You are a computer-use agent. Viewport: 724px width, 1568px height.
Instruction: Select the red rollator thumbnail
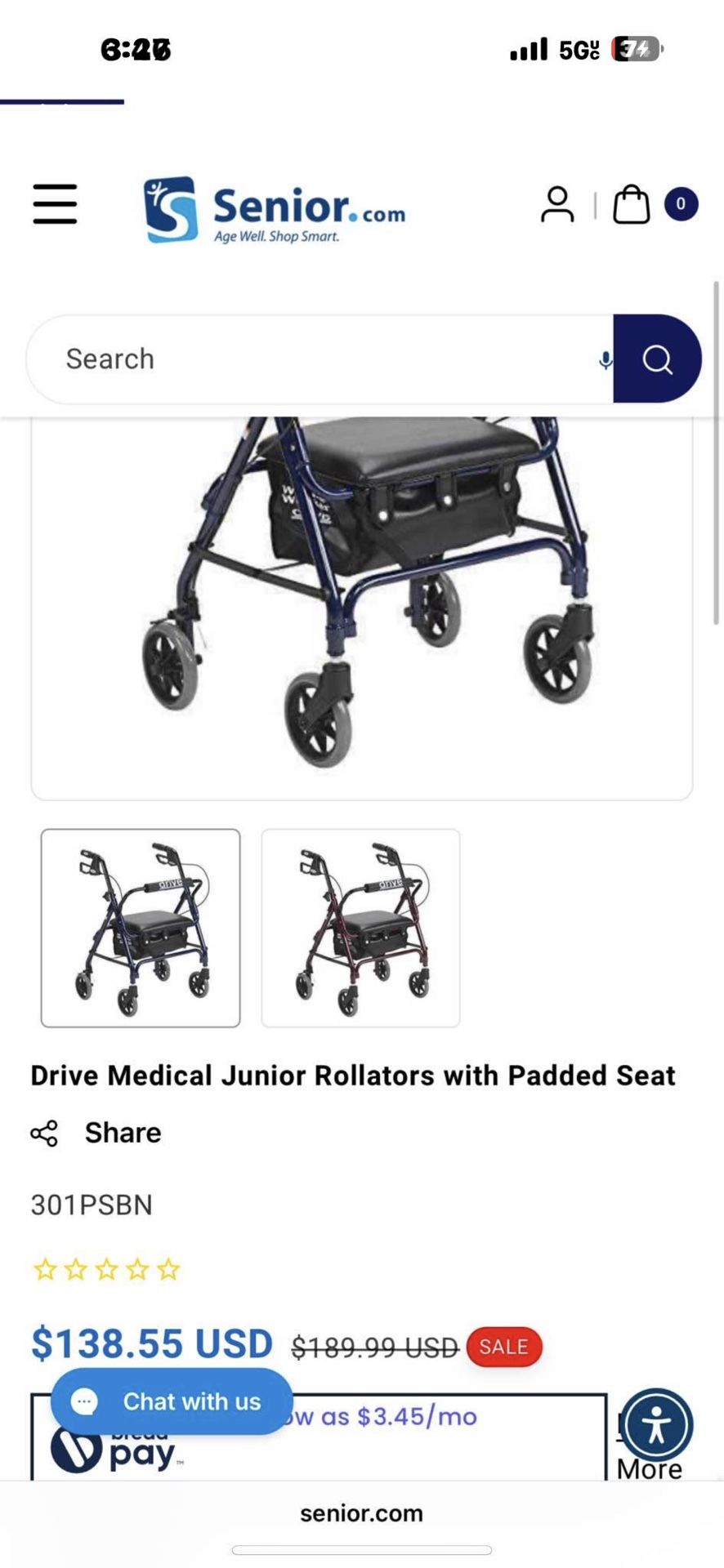(360, 928)
